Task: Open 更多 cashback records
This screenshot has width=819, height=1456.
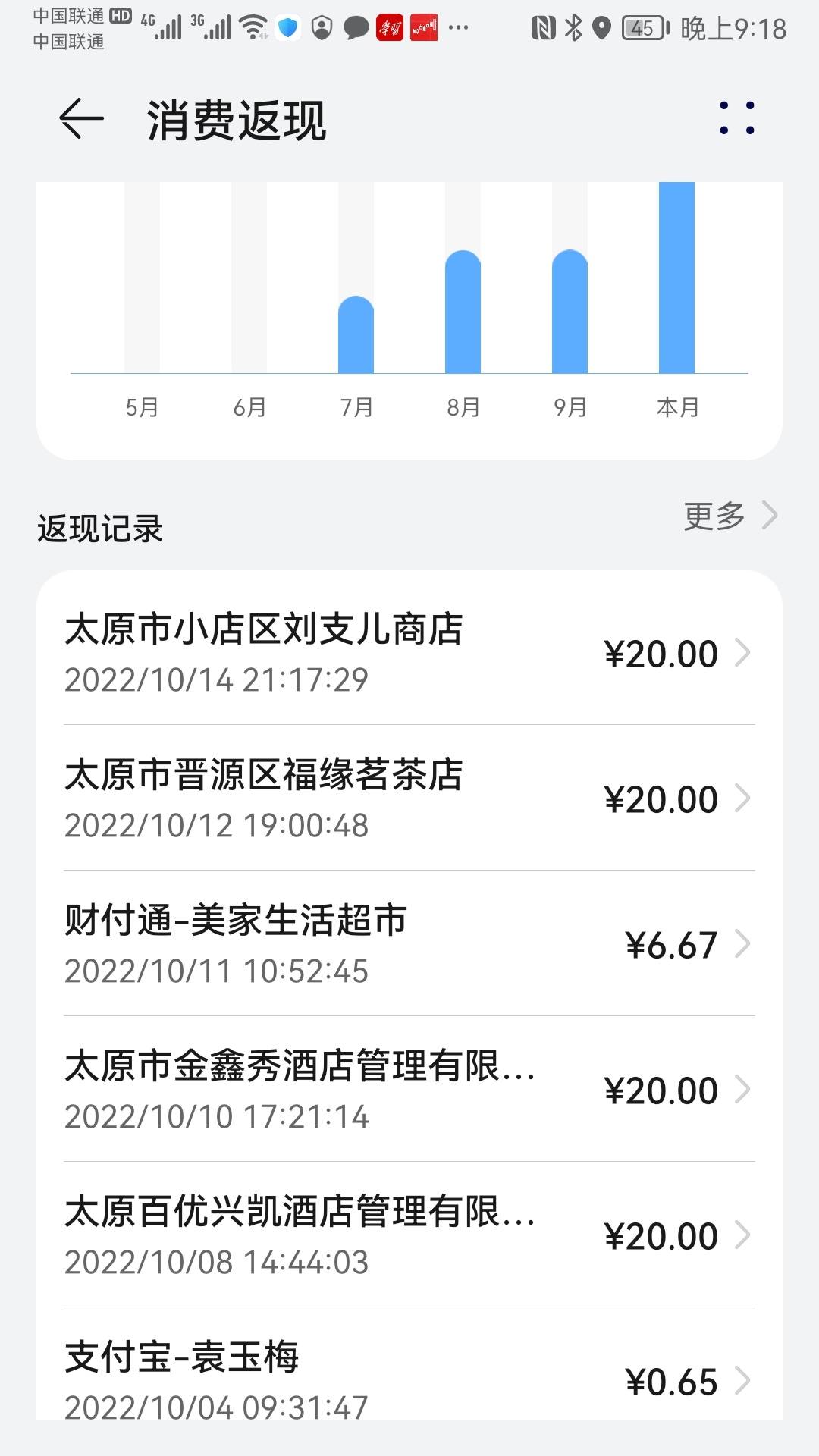Action: pyautogui.click(x=730, y=516)
